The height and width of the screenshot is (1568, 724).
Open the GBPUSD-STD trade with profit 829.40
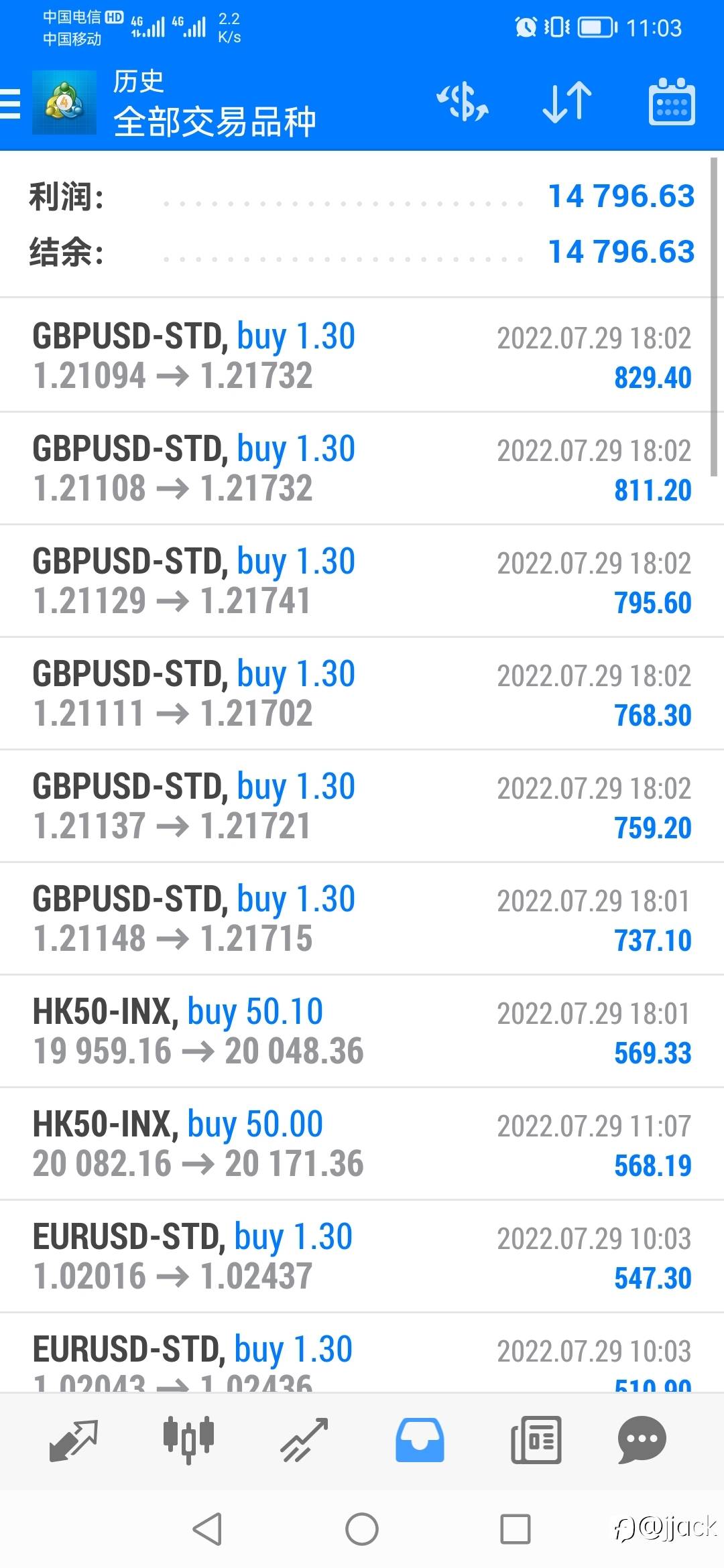(362, 356)
